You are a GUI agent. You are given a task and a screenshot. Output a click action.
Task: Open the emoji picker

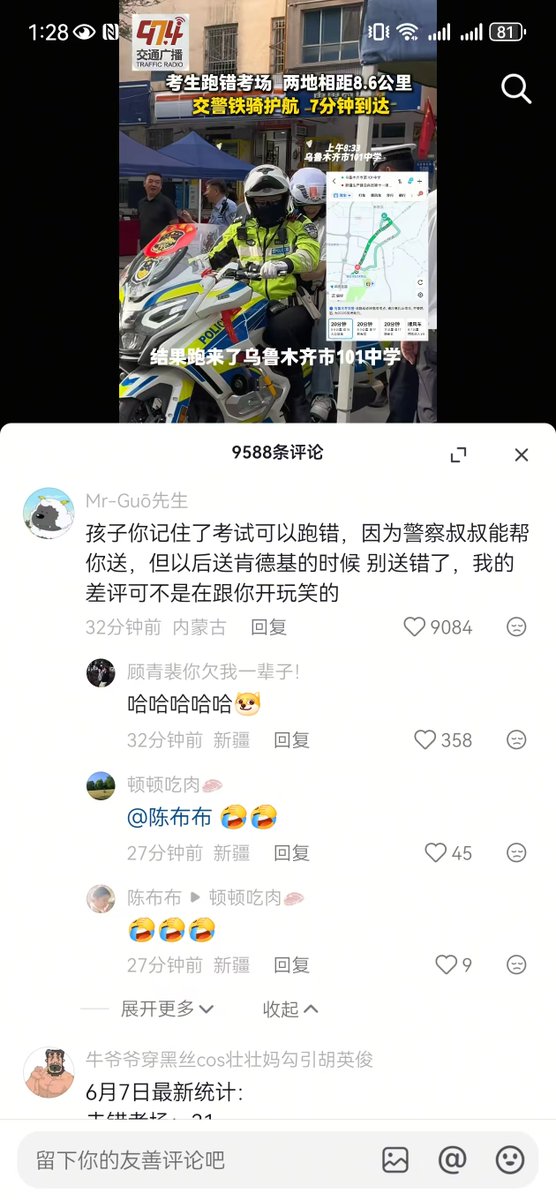[510, 1160]
